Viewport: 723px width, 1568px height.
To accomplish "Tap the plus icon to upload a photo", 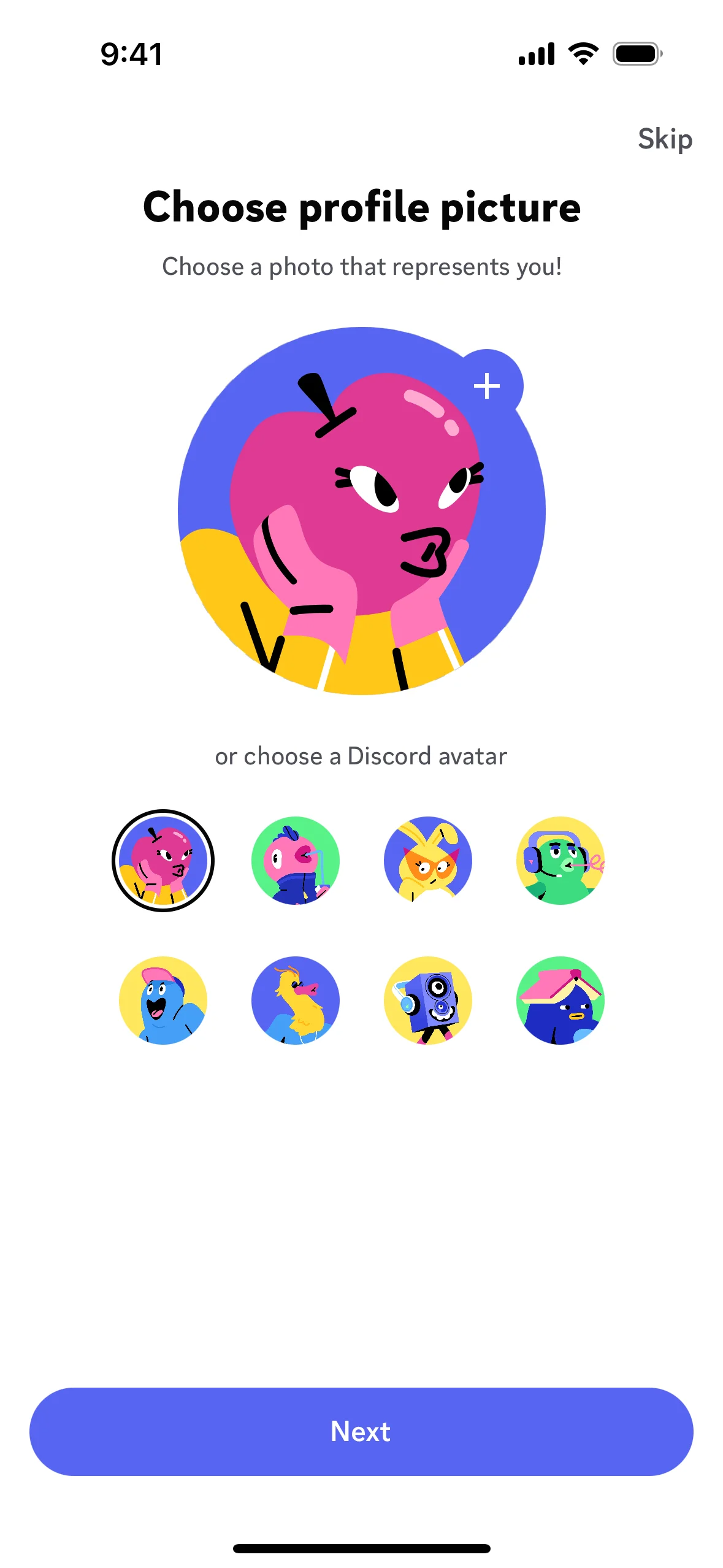I will pyautogui.click(x=487, y=386).
